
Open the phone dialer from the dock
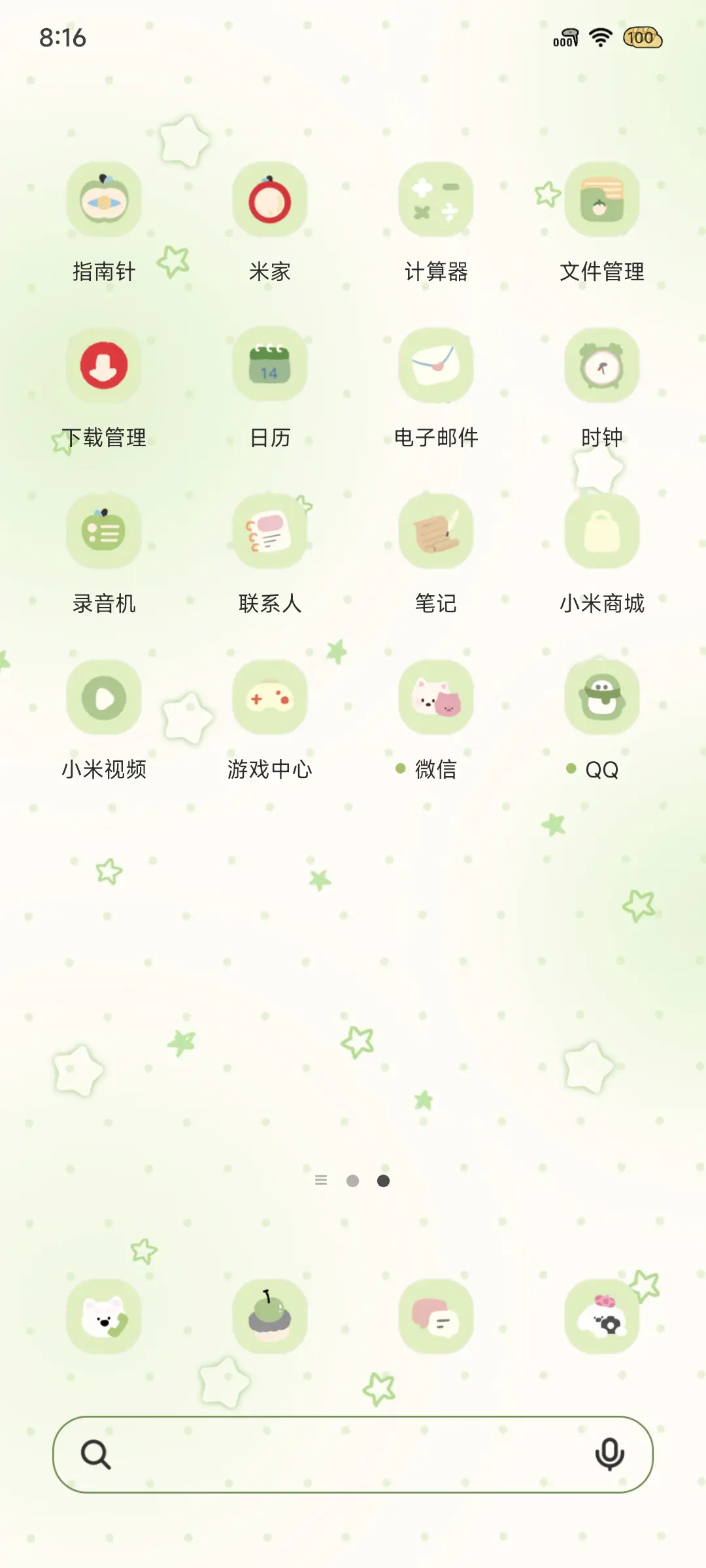coord(103,1317)
